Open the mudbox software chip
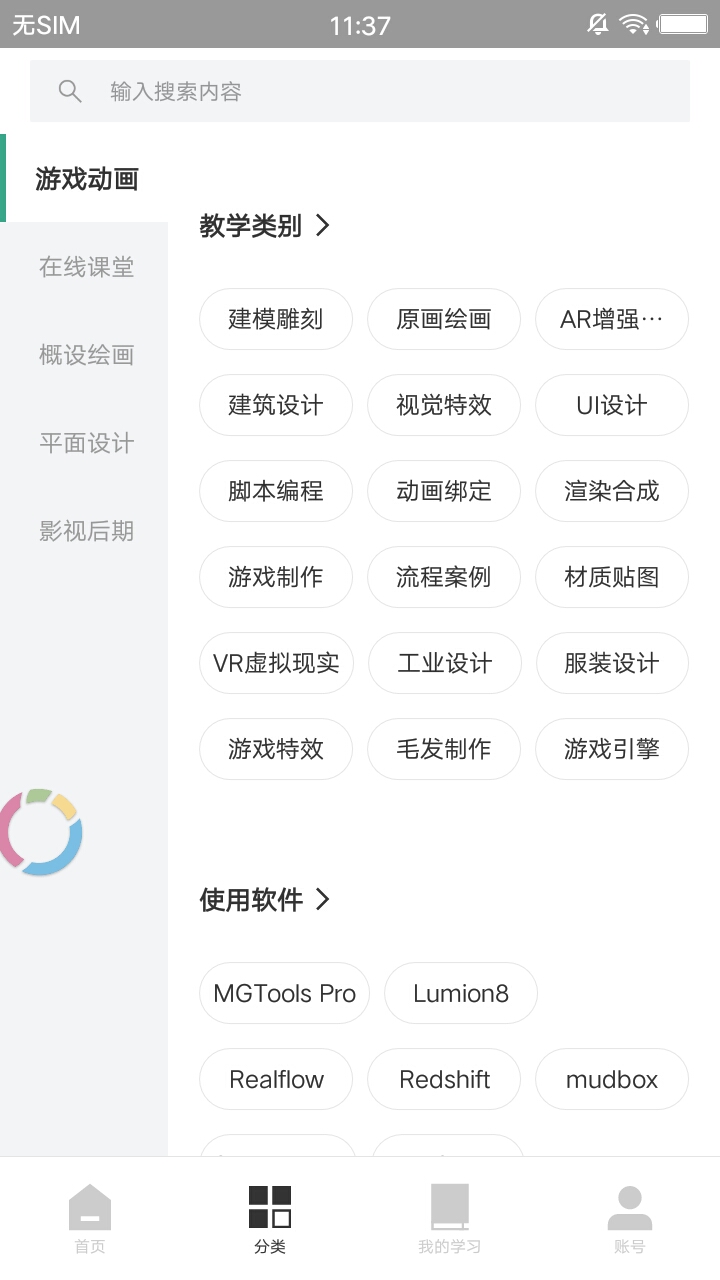720x1280 pixels. [612, 1079]
